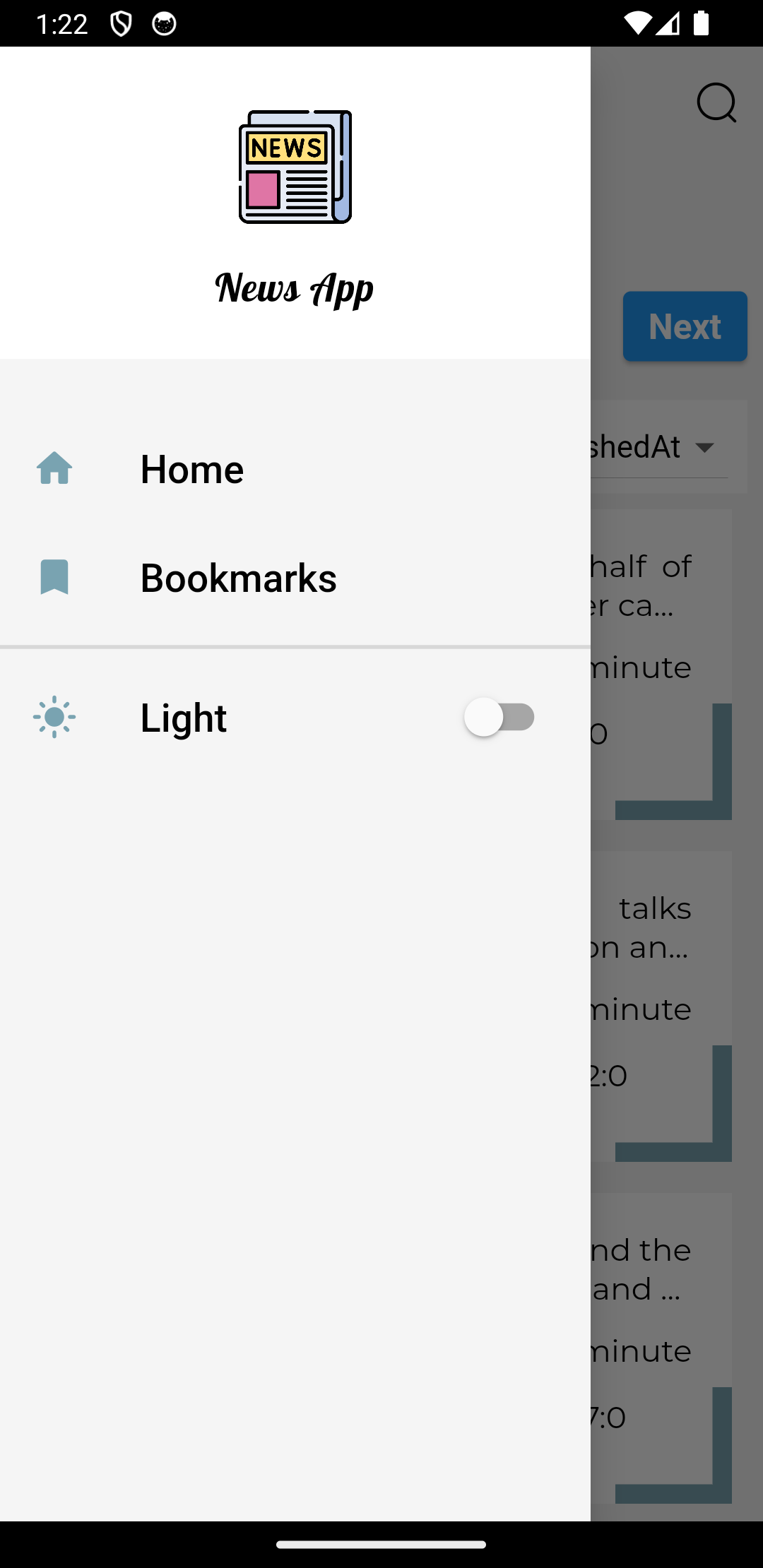Click the Bookmarks ribbon icon
The image size is (763, 1568).
pos(55,577)
